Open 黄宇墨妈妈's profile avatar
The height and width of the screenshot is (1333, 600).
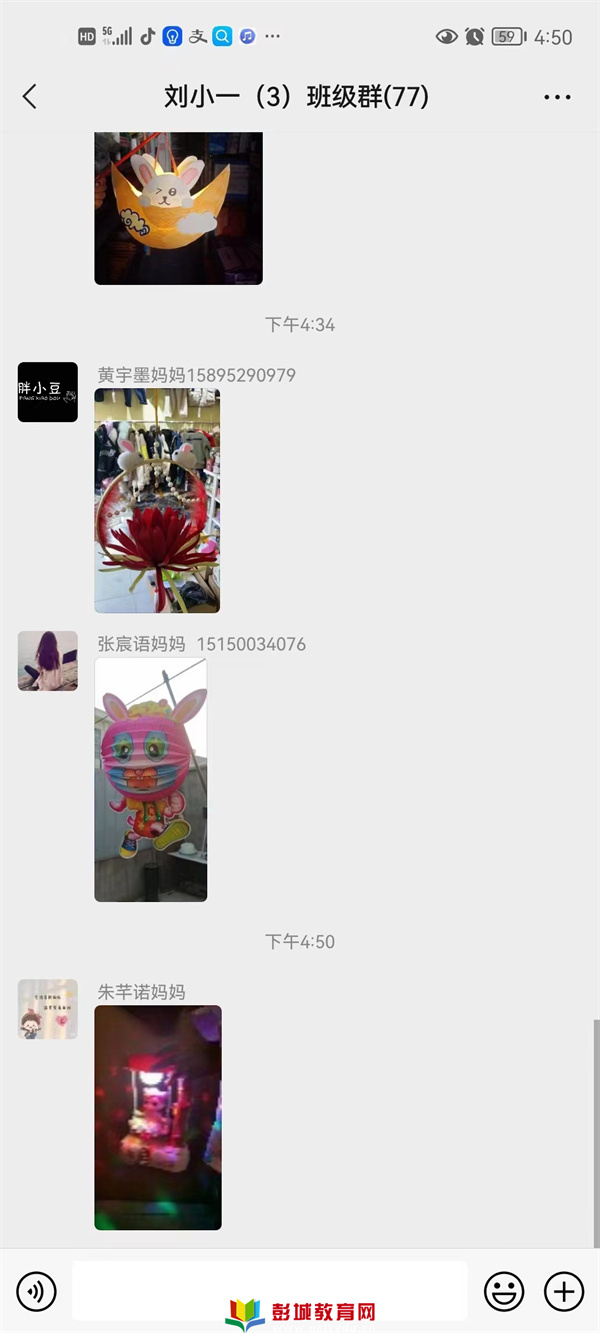point(48,392)
